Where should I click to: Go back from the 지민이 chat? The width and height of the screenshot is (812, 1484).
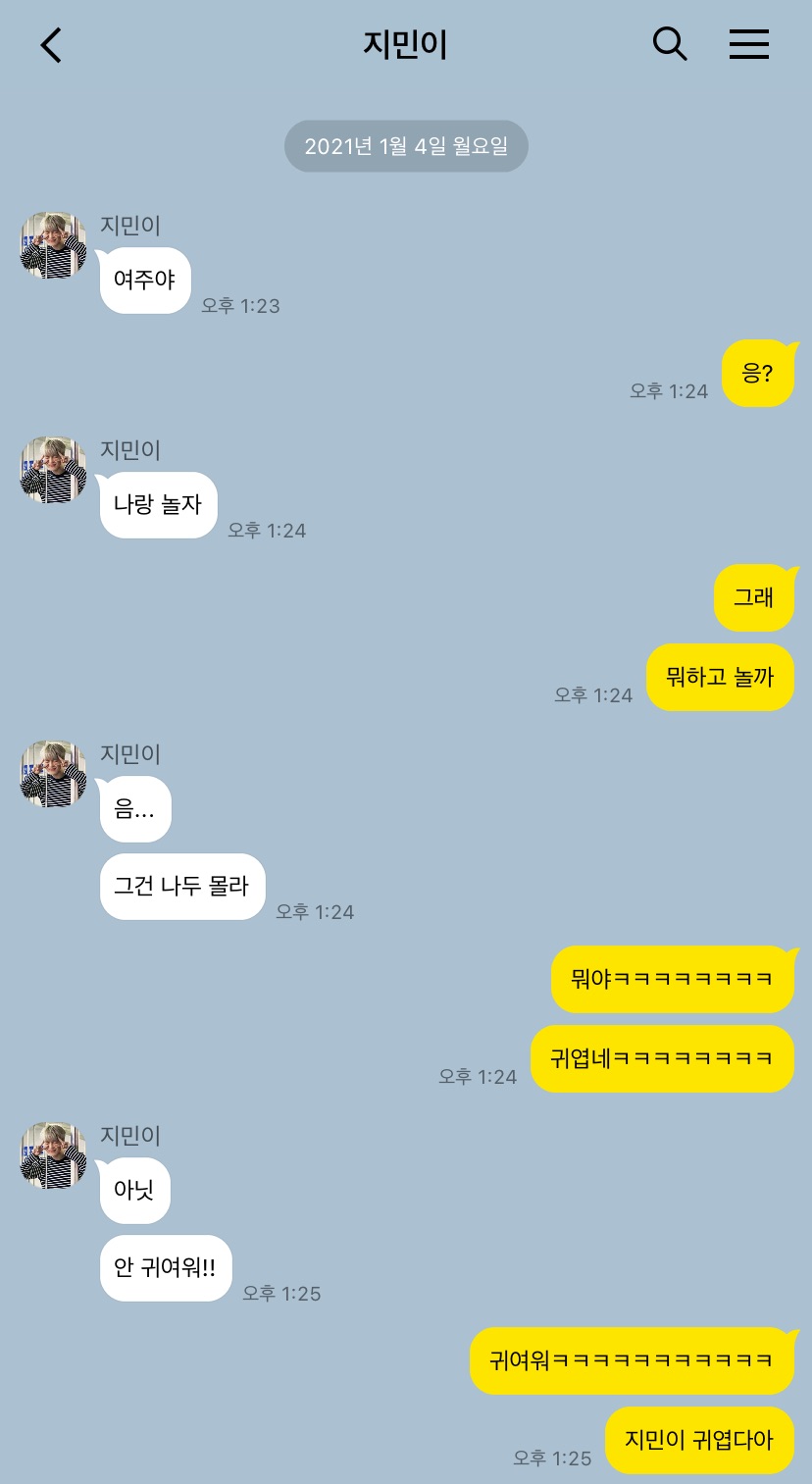(x=51, y=45)
